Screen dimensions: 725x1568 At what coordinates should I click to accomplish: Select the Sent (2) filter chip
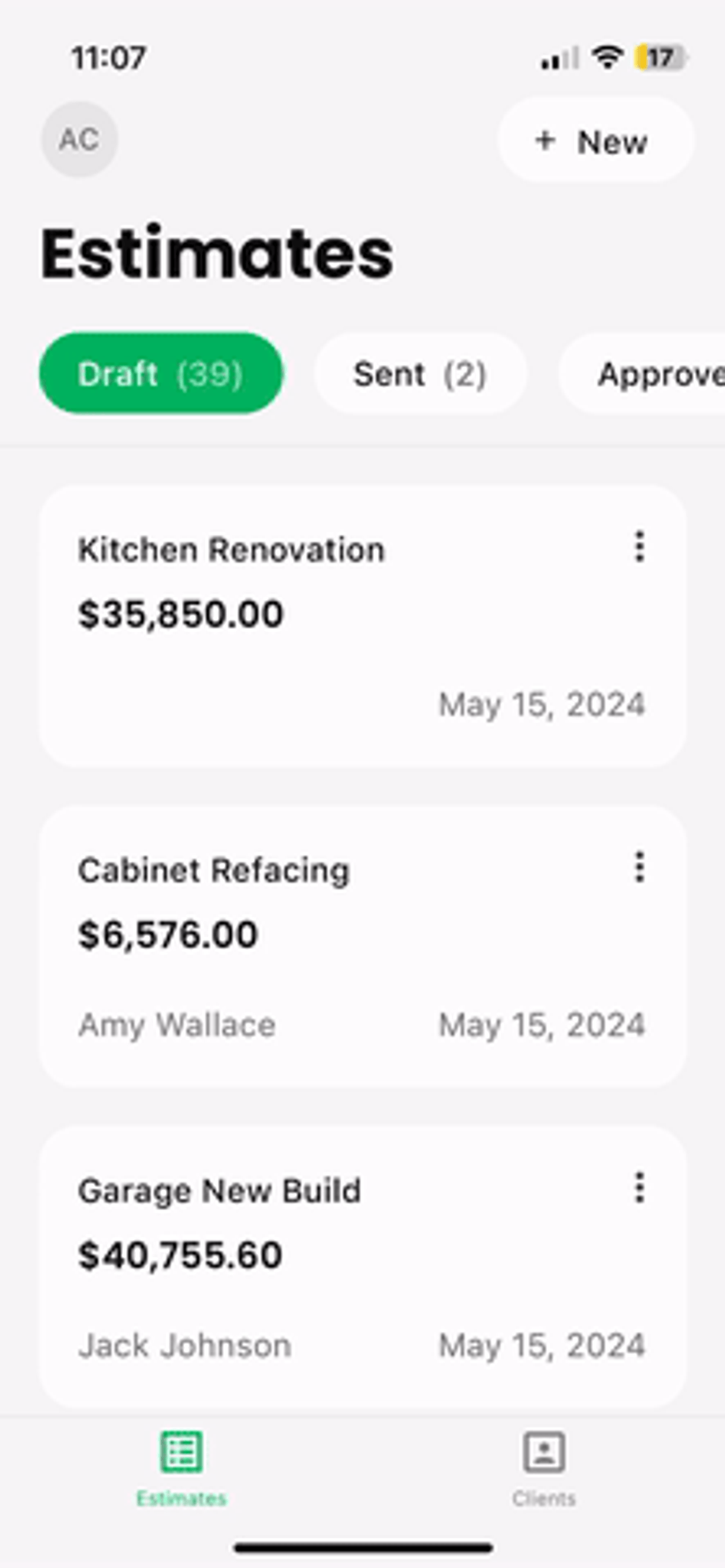click(420, 373)
